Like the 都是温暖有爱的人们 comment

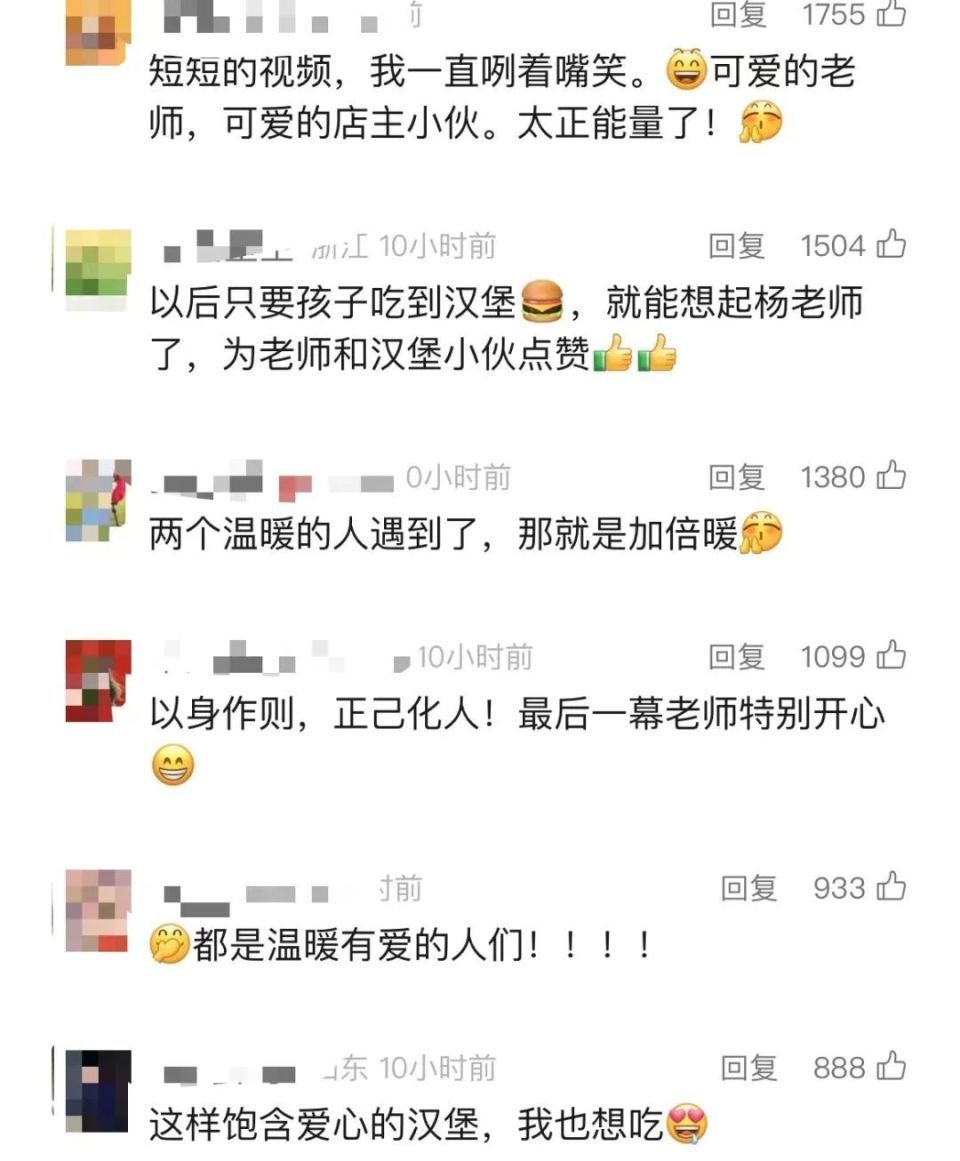tap(891, 887)
